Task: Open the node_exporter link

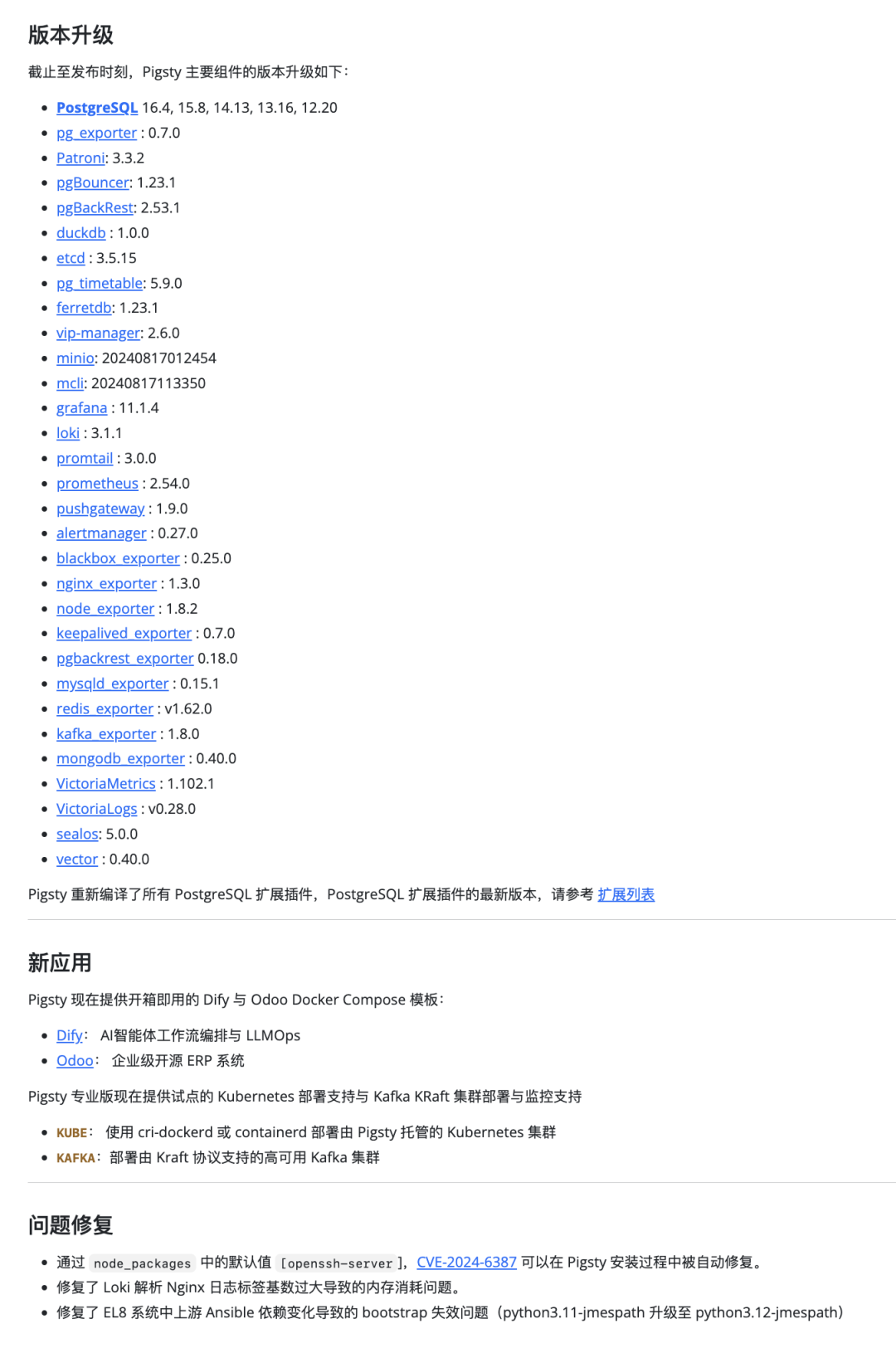Action: pyautogui.click(x=105, y=609)
